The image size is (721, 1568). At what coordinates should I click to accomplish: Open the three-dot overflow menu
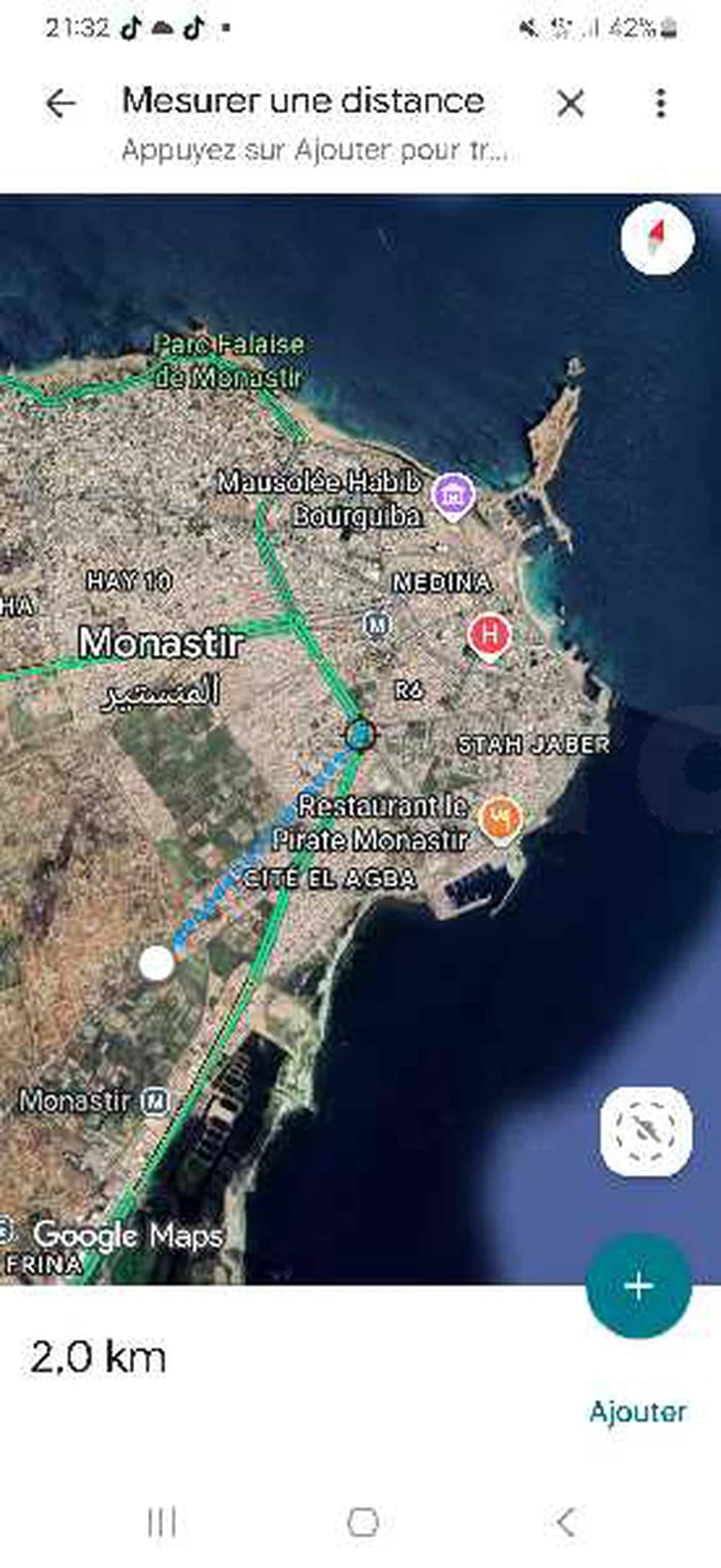pos(660,104)
